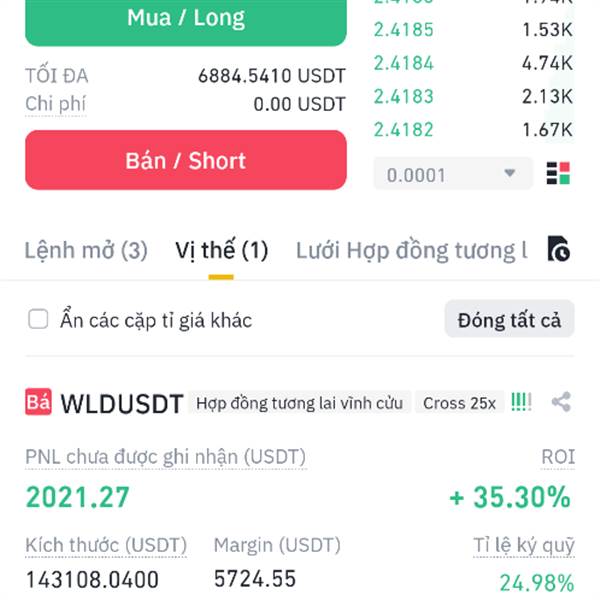Switch to Lưới Hợp đồng tương lai tab
This screenshot has height=600, width=600.
411,250
